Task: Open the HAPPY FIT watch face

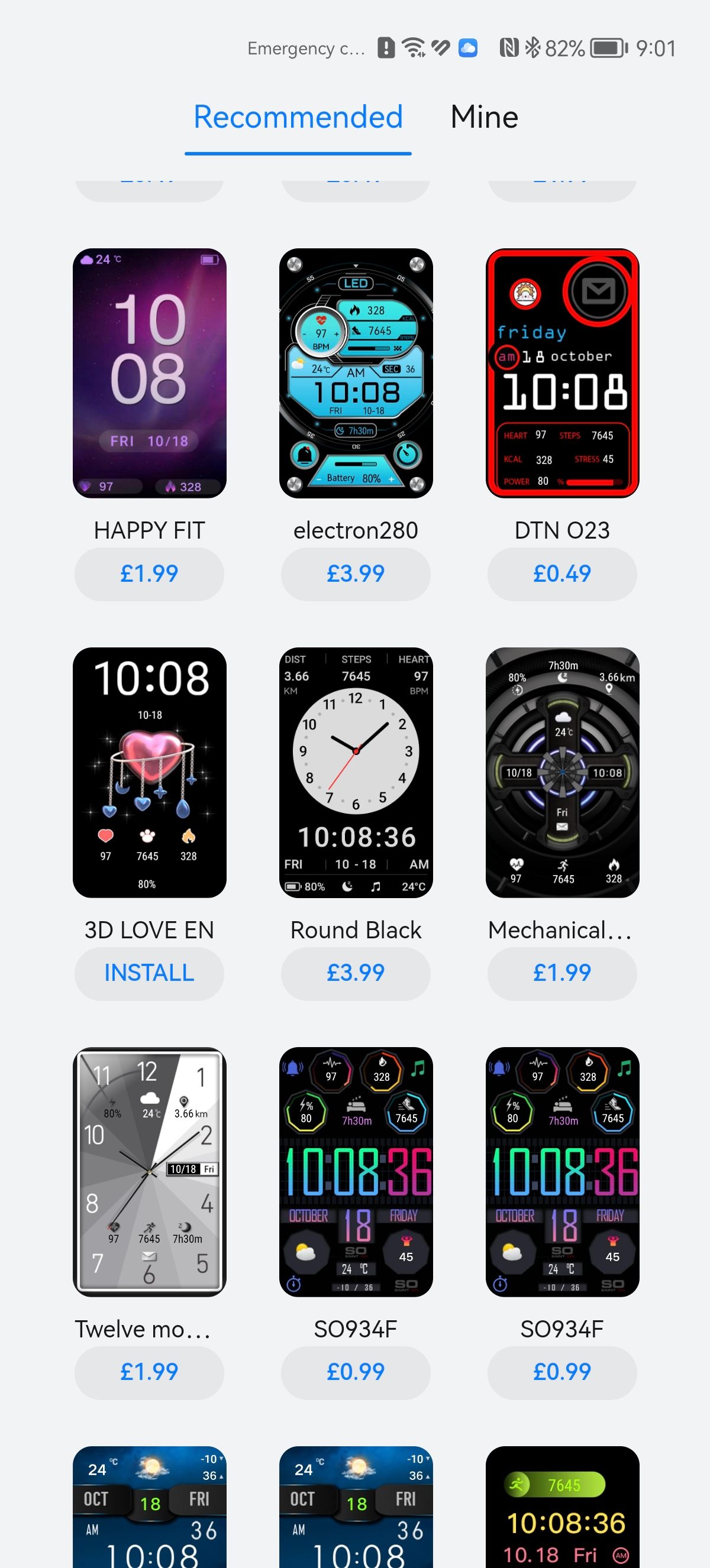Action: [x=149, y=373]
